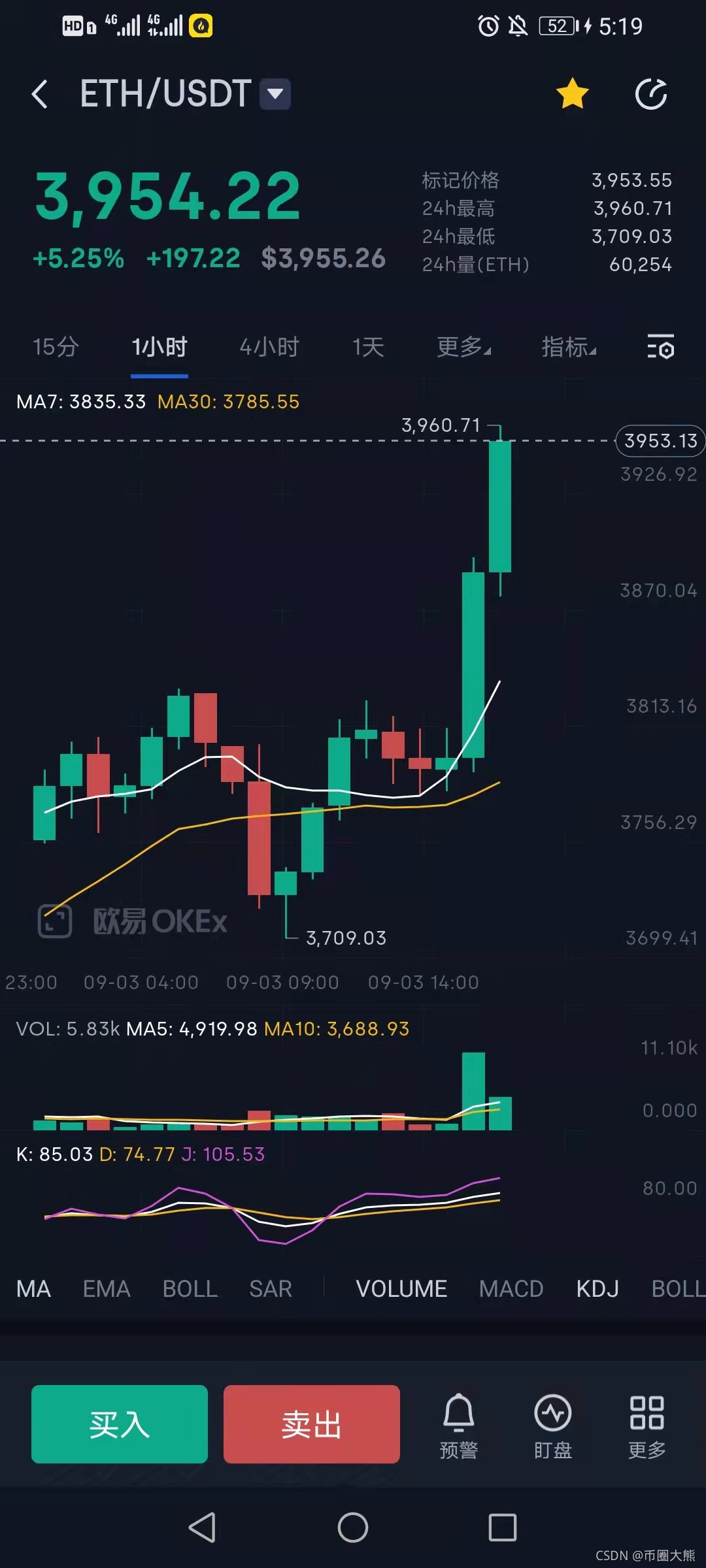
Task: Open chart settings icon
Action: coord(660,347)
